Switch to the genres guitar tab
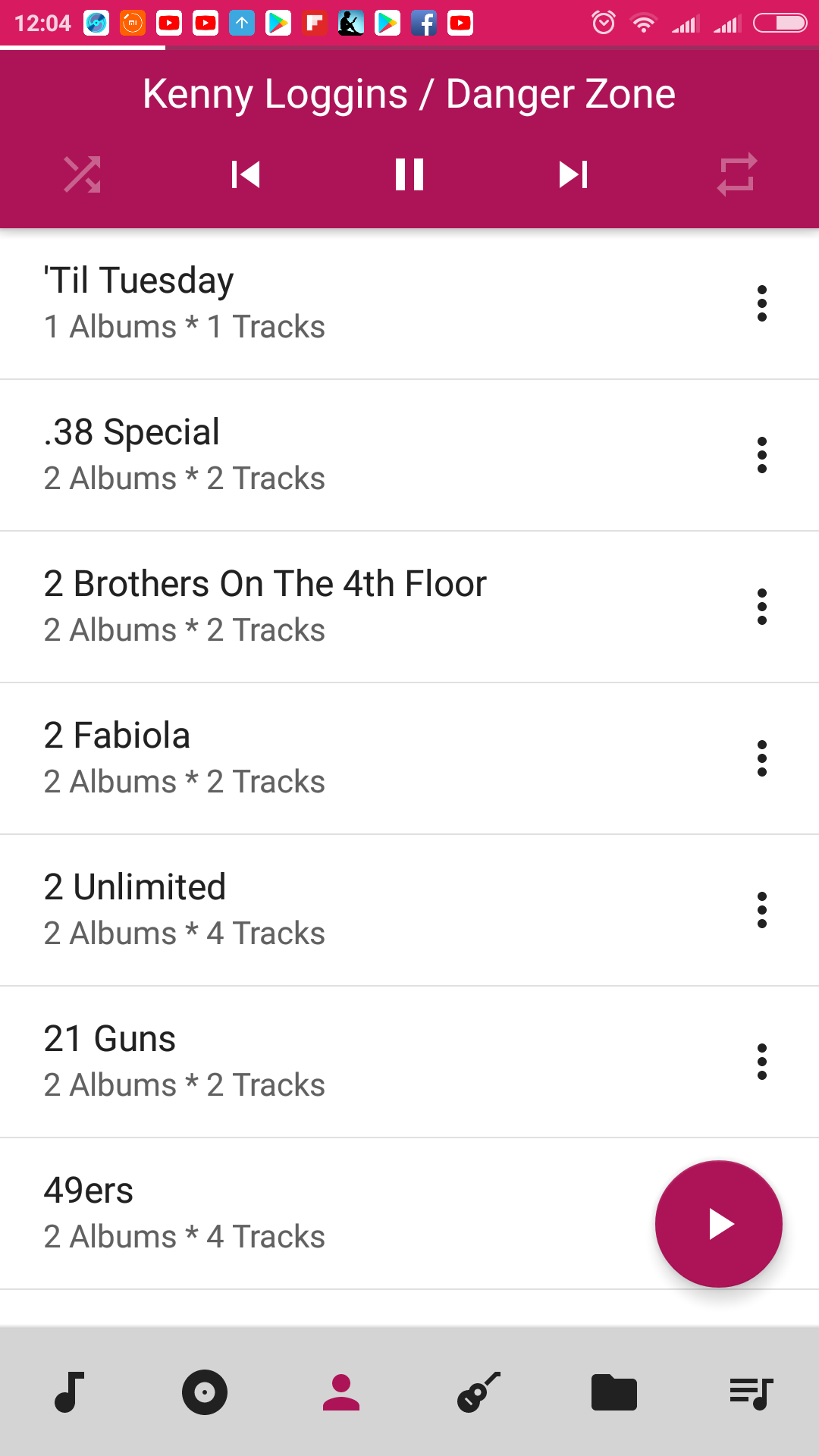The image size is (819, 1456). (x=479, y=1392)
